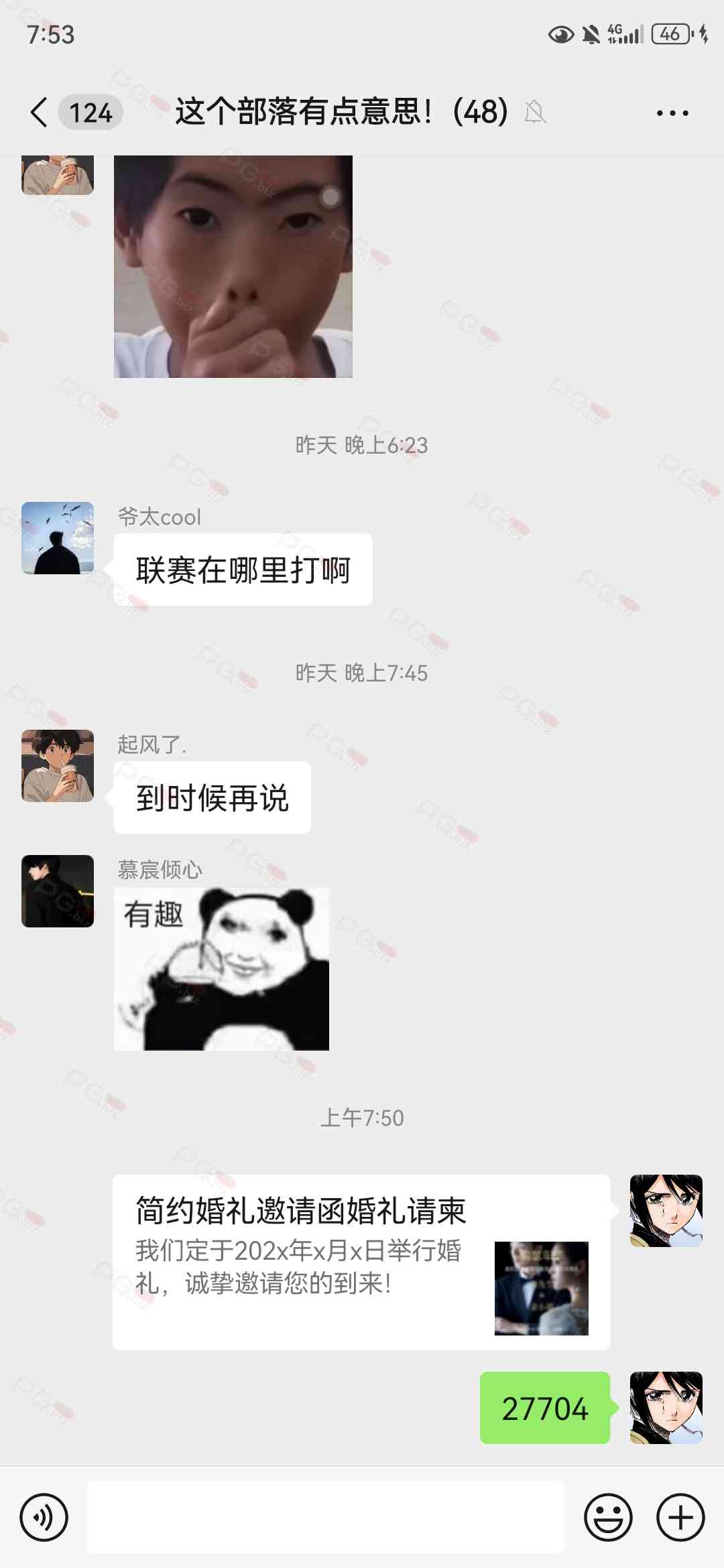Go back to the chat list
724x1568 pixels.
point(40,112)
